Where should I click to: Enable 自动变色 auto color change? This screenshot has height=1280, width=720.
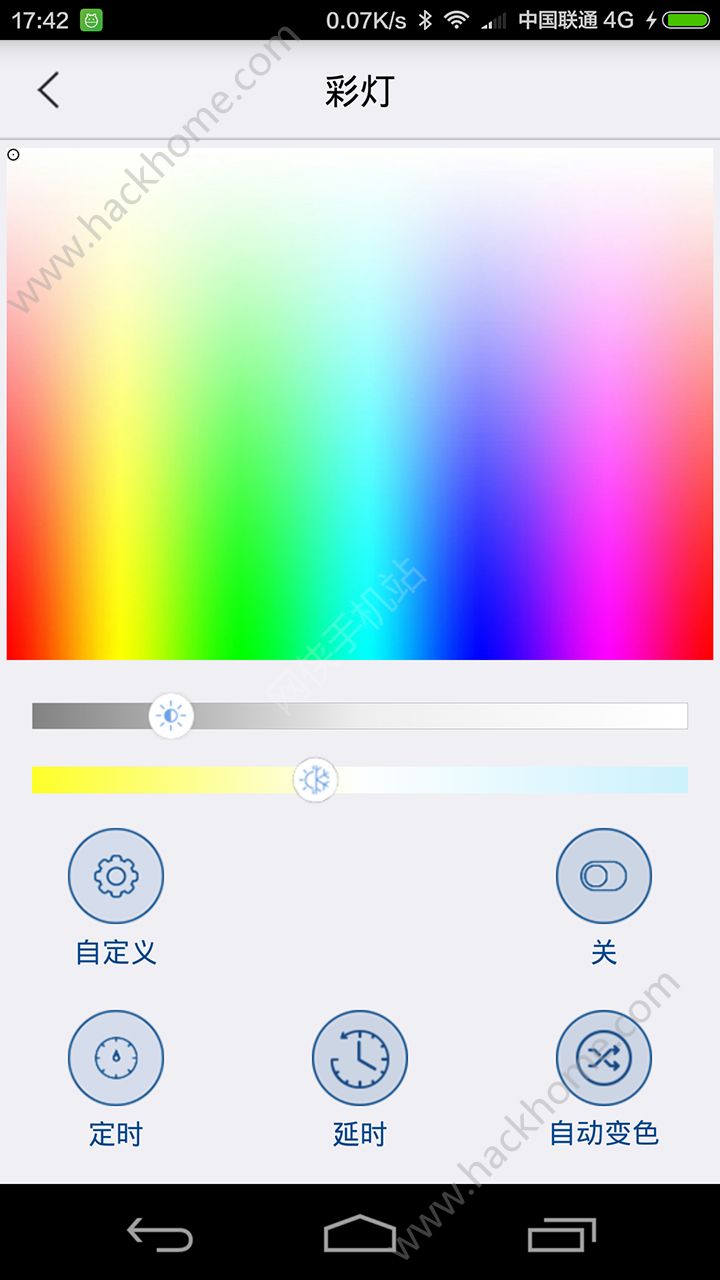tap(603, 1058)
